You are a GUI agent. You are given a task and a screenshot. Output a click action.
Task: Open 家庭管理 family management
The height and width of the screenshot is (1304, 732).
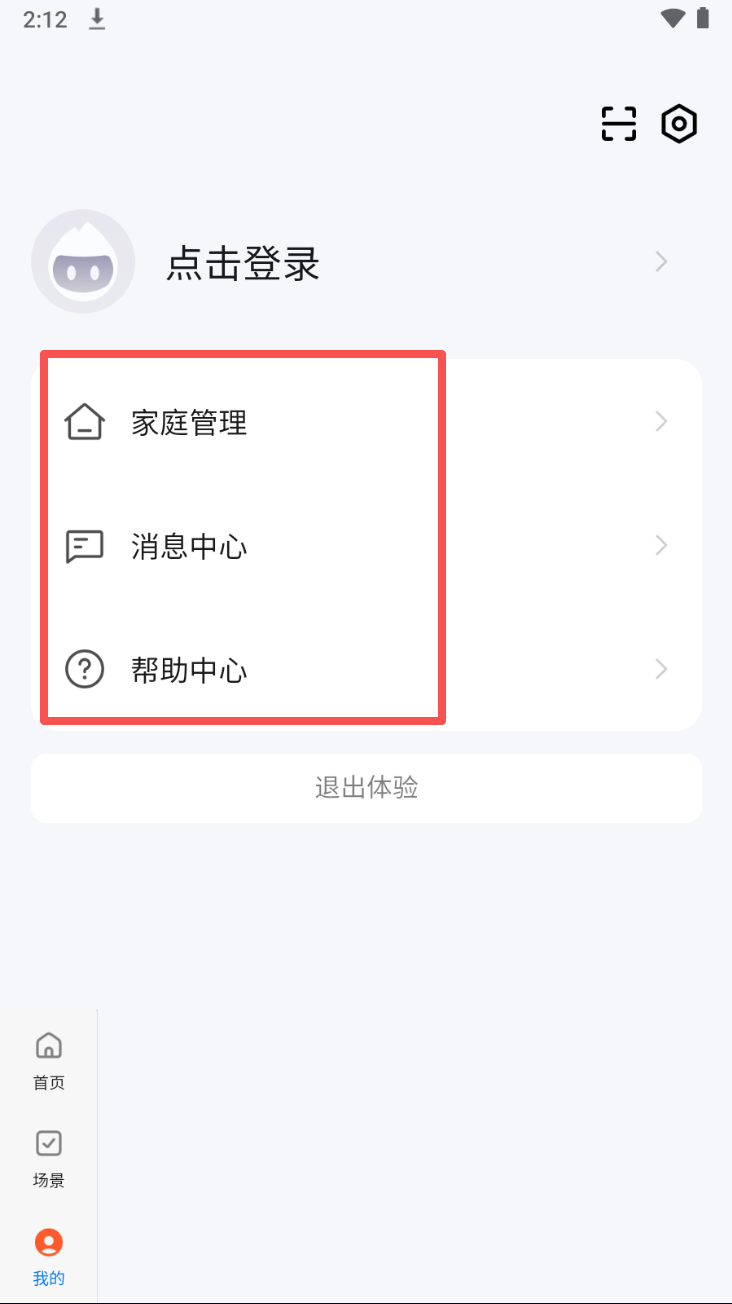(x=189, y=423)
